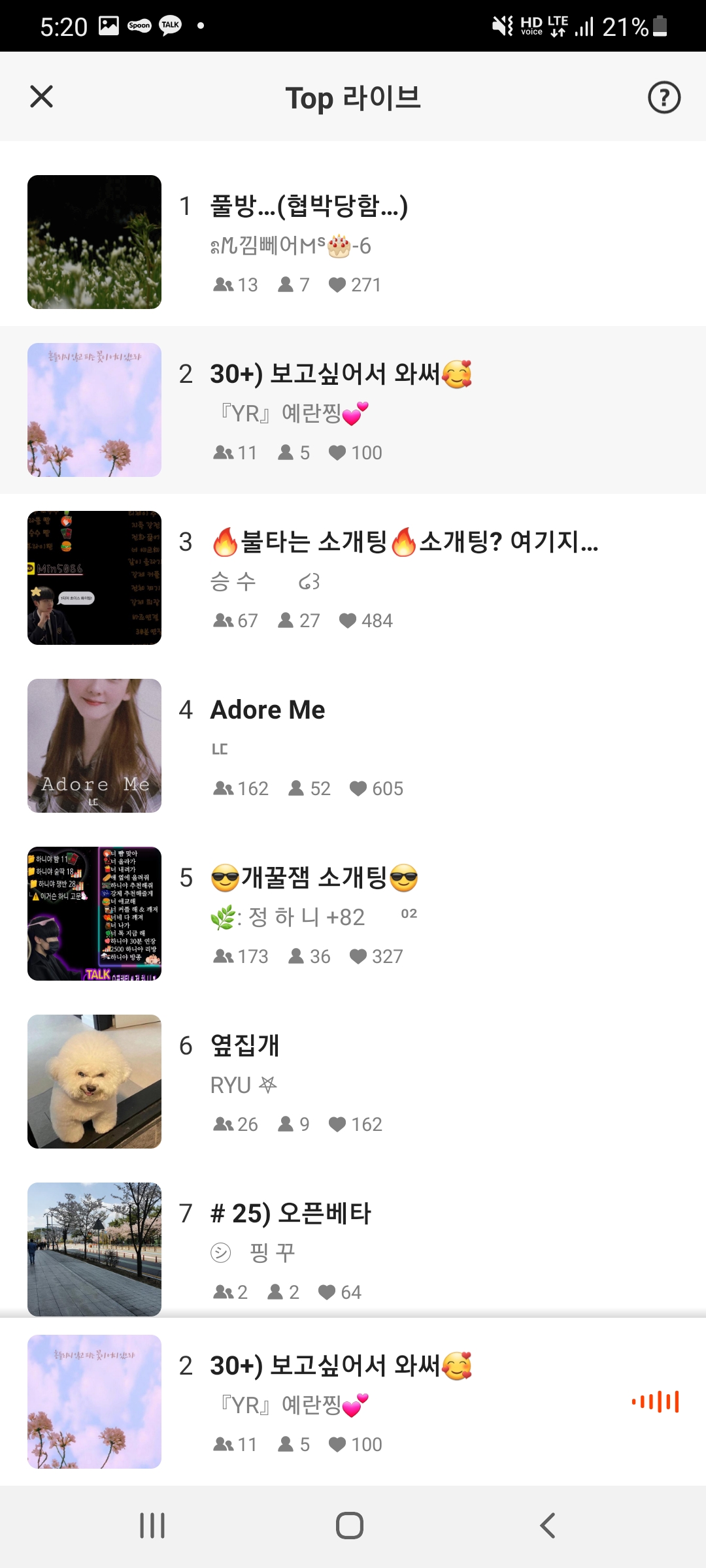Go back with the system back button
The height and width of the screenshot is (1568, 706).
click(x=548, y=1526)
